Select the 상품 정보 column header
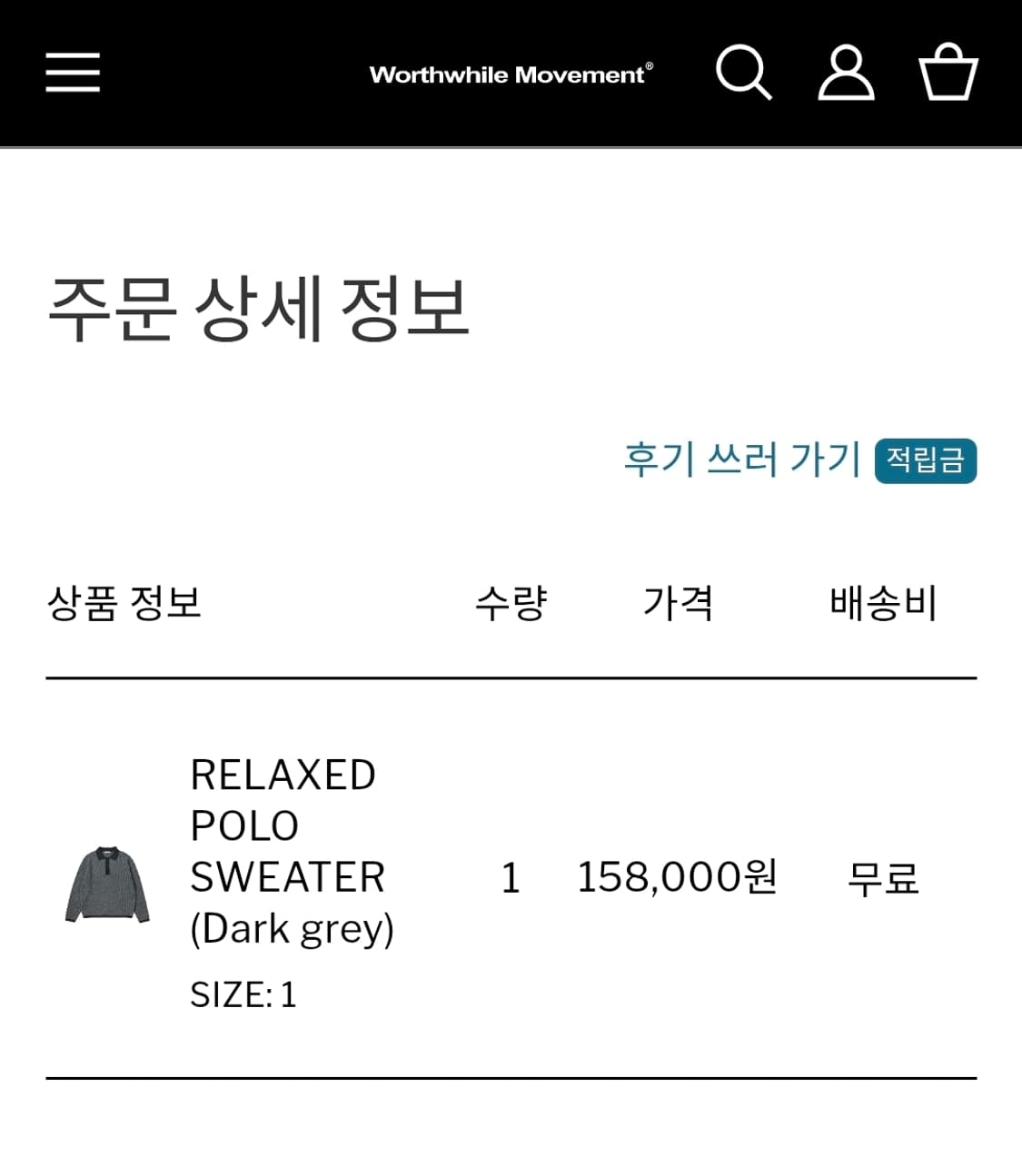This screenshot has height=1176, width=1022. (x=125, y=604)
